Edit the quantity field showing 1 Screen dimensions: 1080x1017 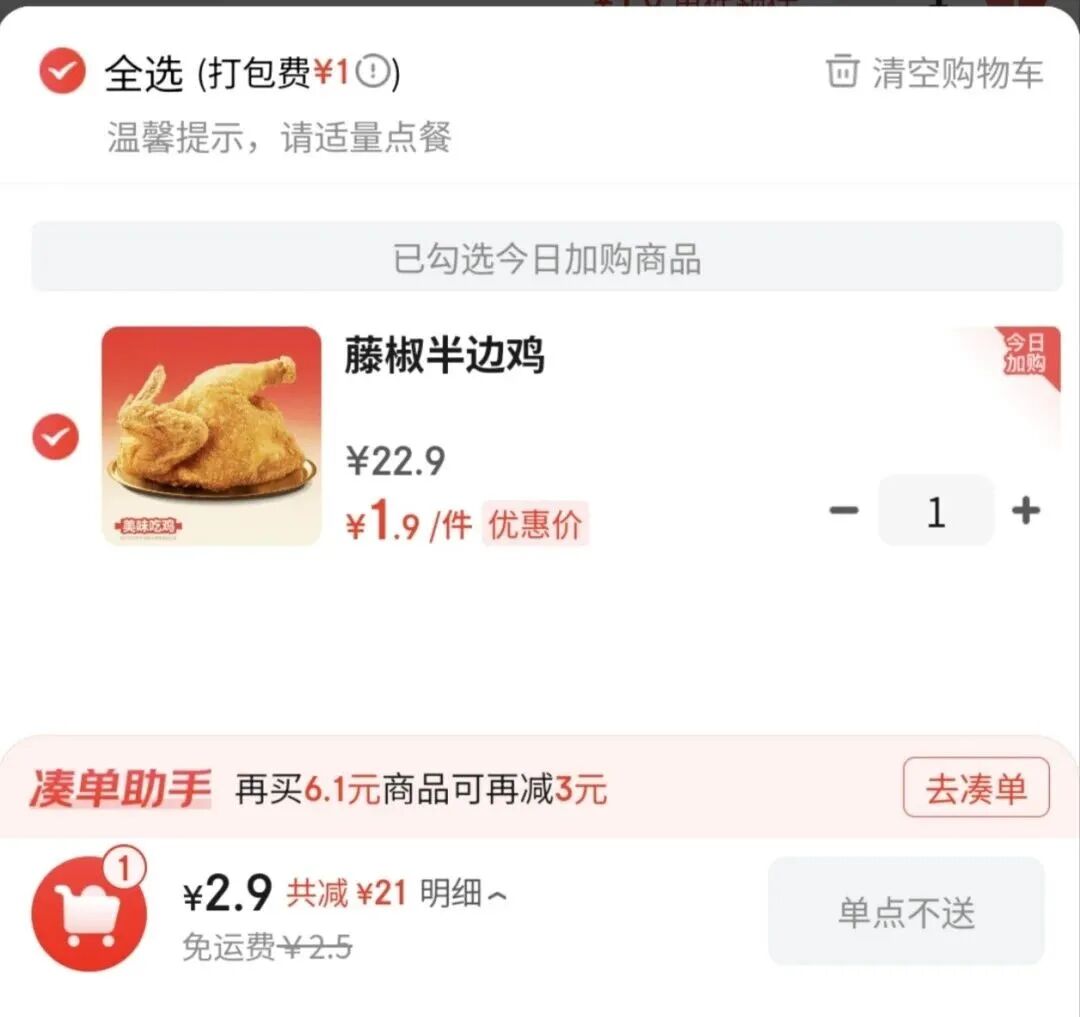(x=935, y=511)
